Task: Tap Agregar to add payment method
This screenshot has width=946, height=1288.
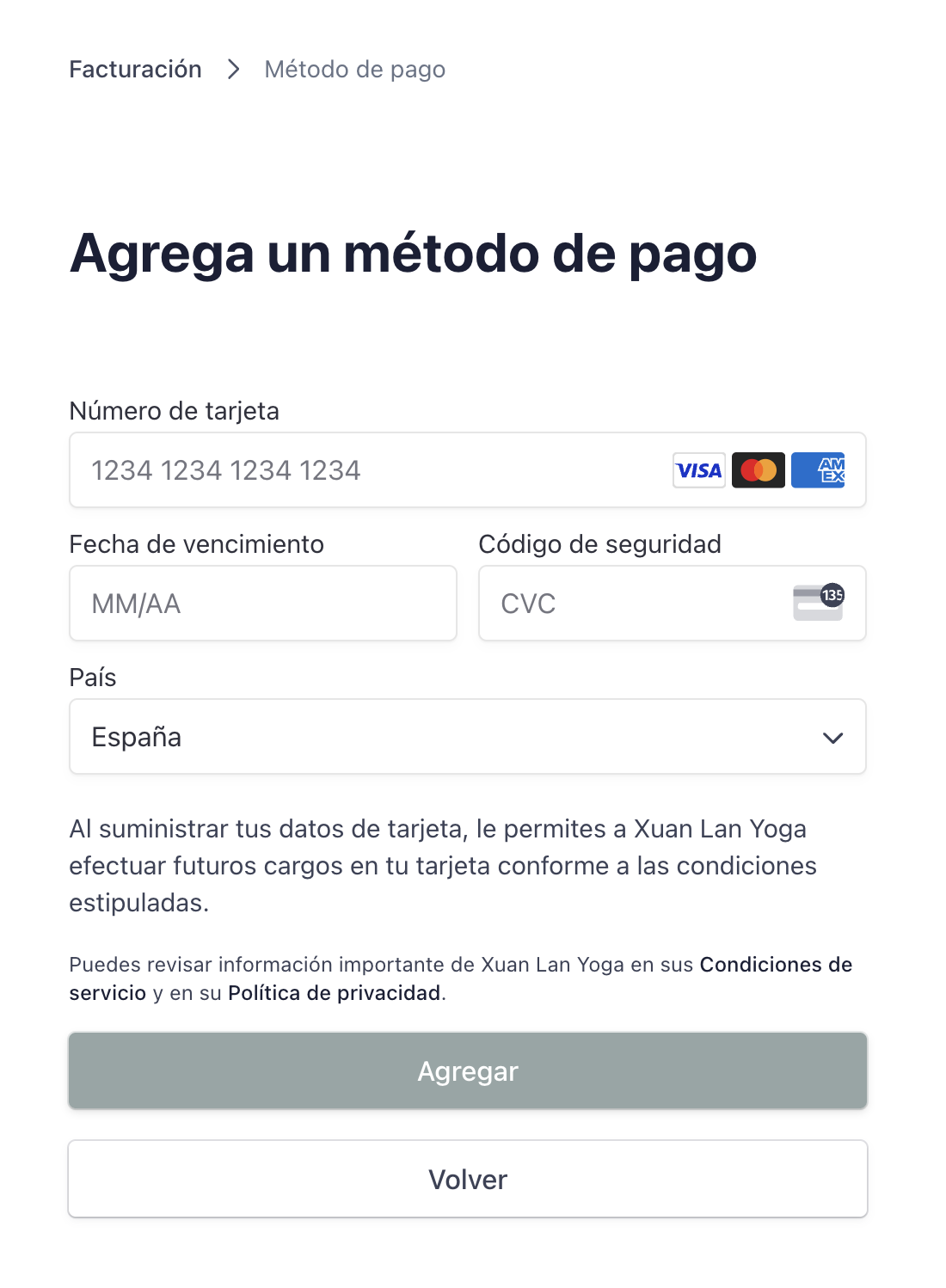Action: tap(467, 1071)
